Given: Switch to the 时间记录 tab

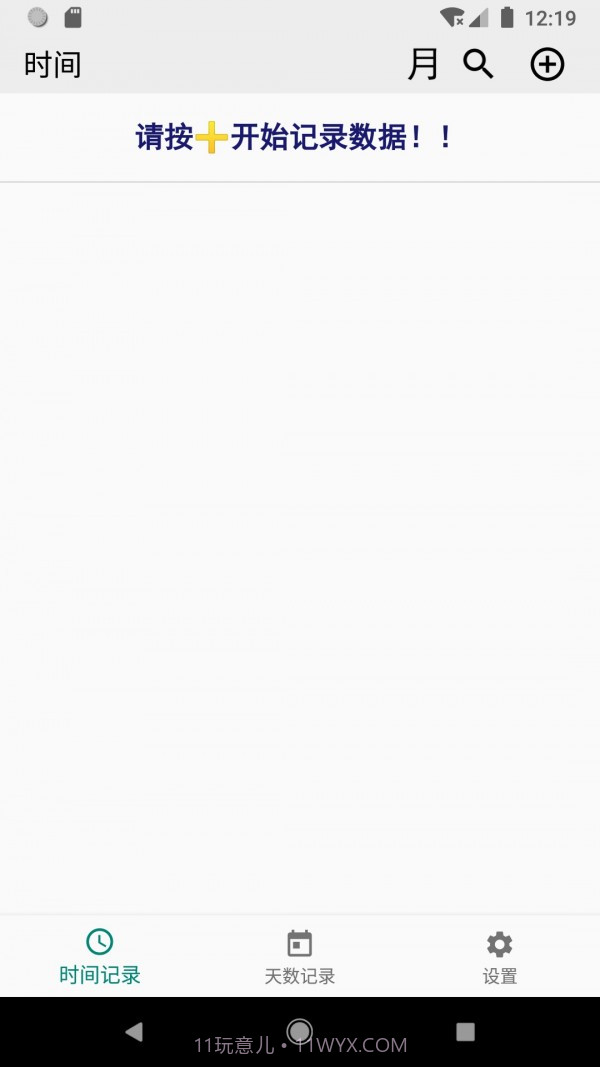Looking at the screenshot, I should (100, 956).
